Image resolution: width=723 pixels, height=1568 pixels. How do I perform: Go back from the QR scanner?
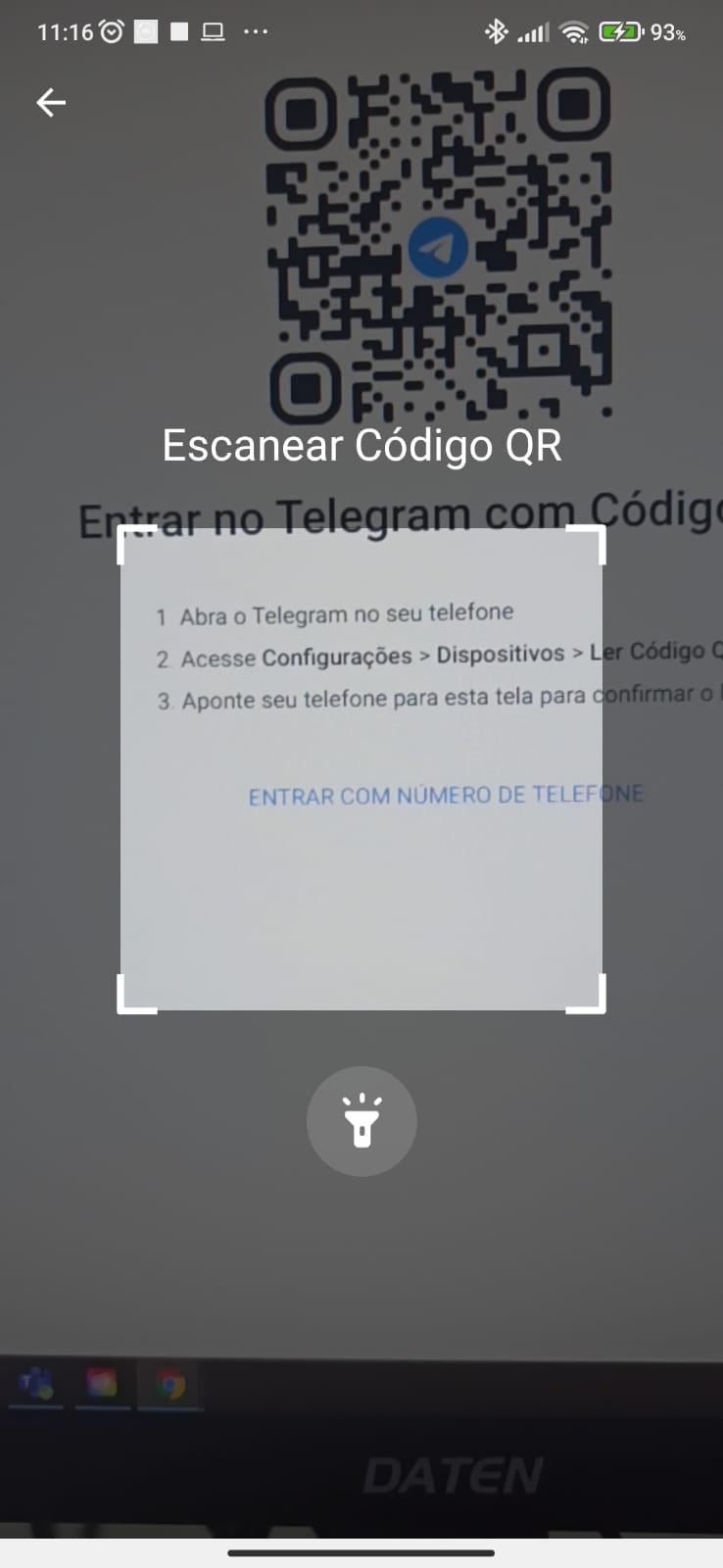coord(51,102)
